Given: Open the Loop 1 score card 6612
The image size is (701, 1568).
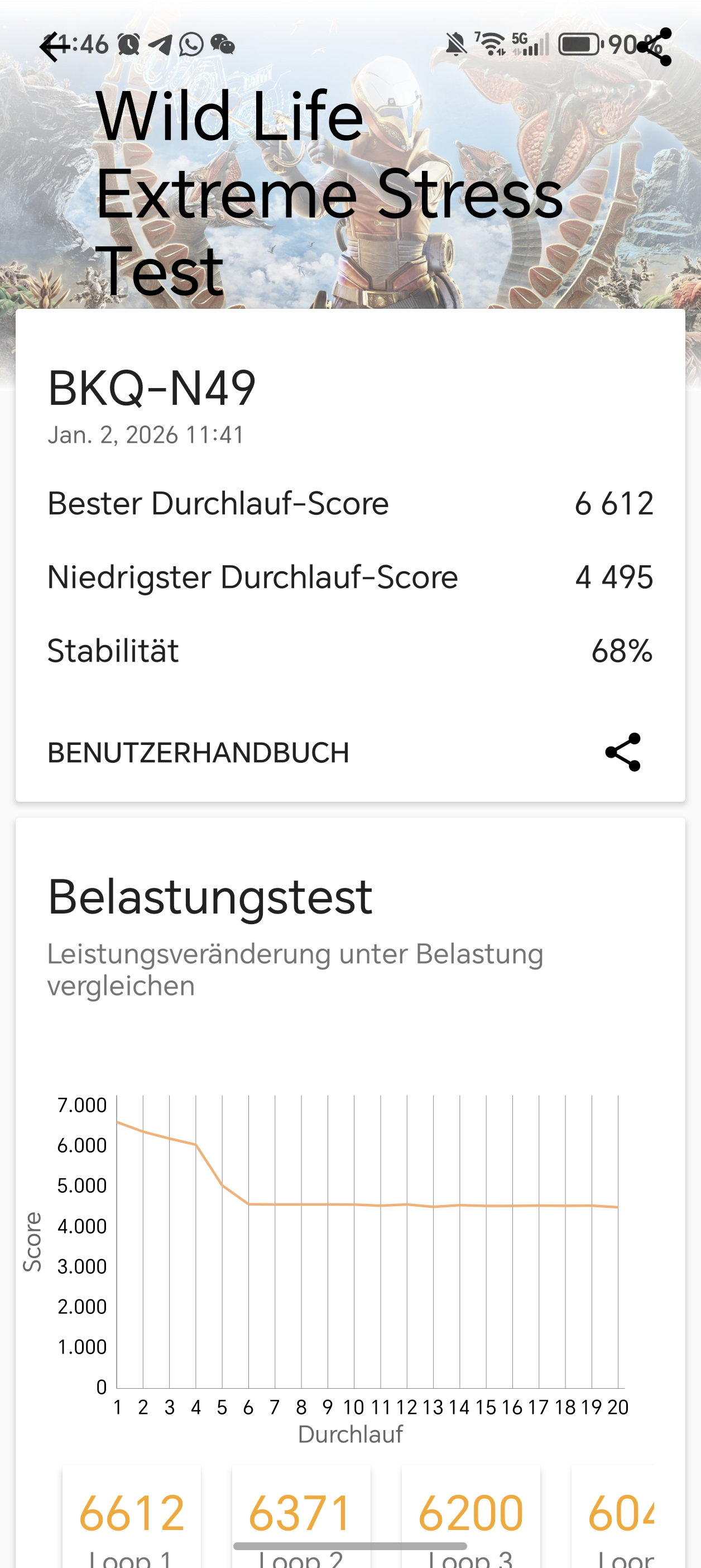Looking at the screenshot, I should tap(132, 1519).
